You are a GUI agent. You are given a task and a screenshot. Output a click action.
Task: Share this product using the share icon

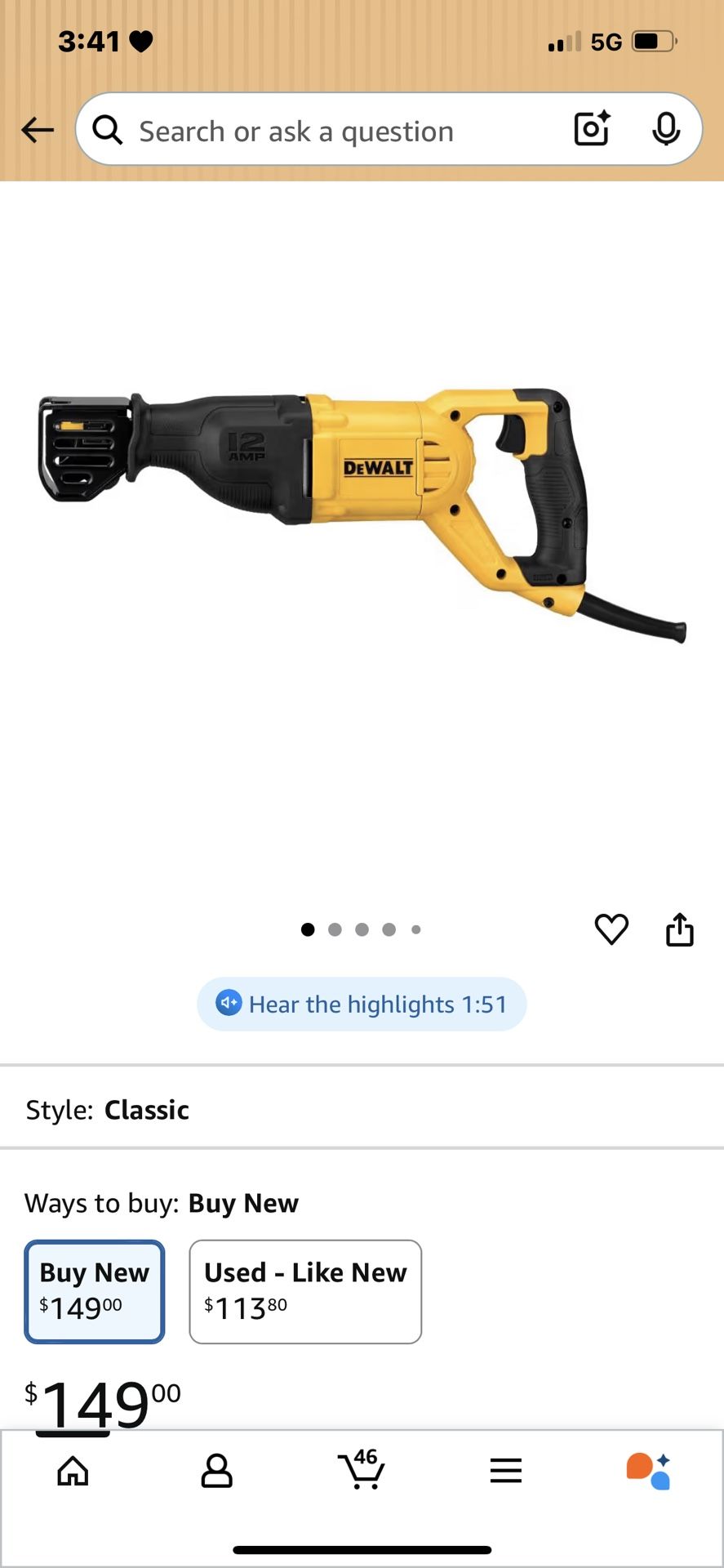point(680,929)
